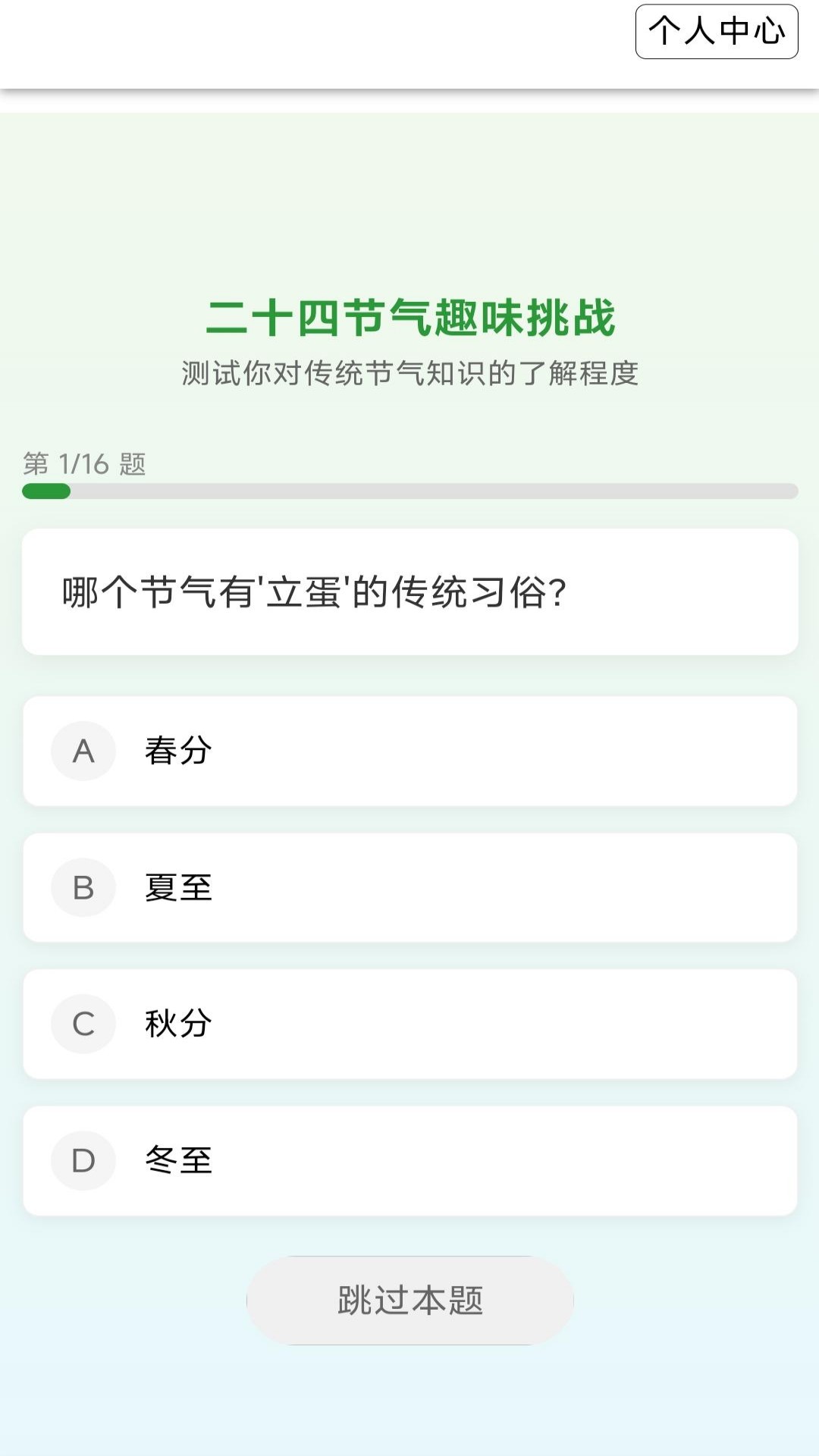
Task: Select answer option 秋分
Action: coord(409,1024)
